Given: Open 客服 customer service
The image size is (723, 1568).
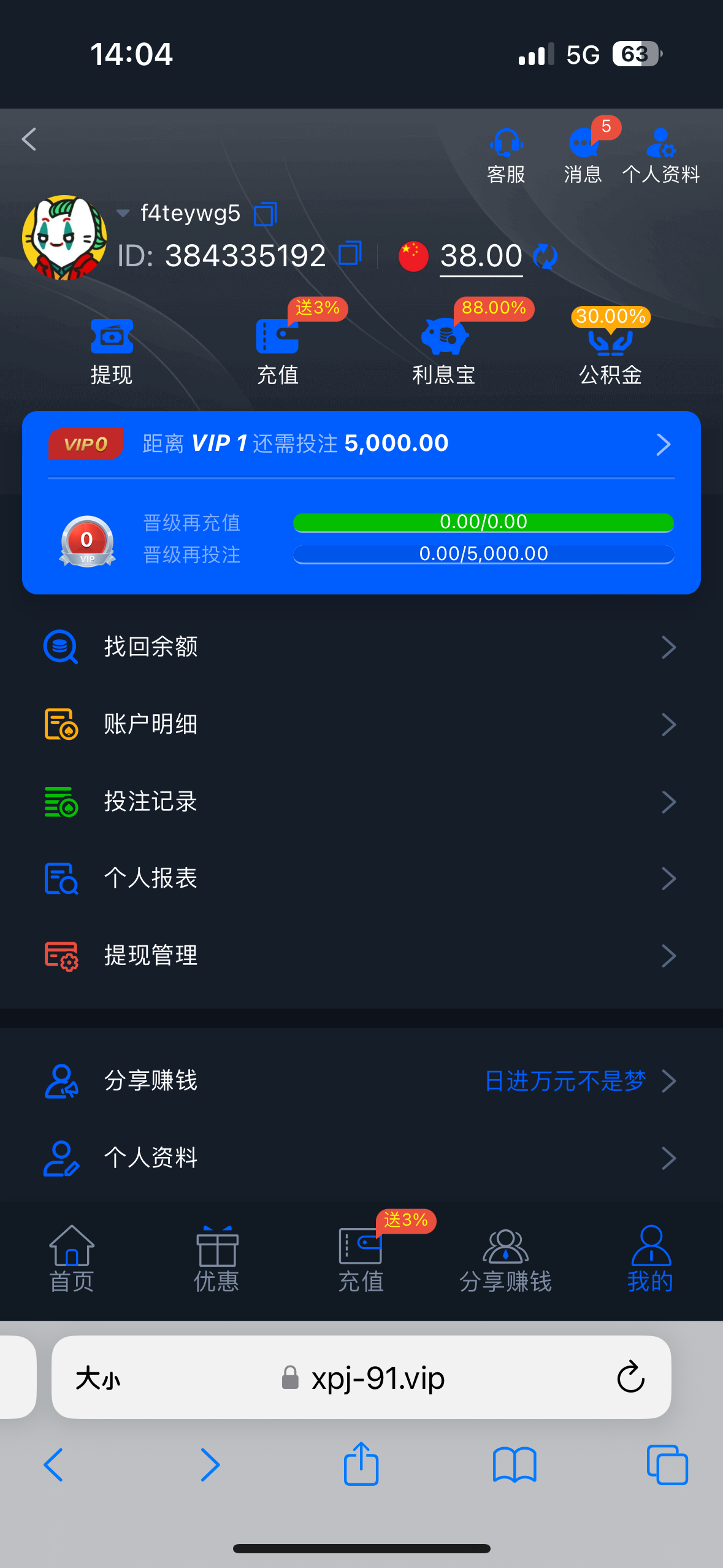Looking at the screenshot, I should pyautogui.click(x=506, y=156).
